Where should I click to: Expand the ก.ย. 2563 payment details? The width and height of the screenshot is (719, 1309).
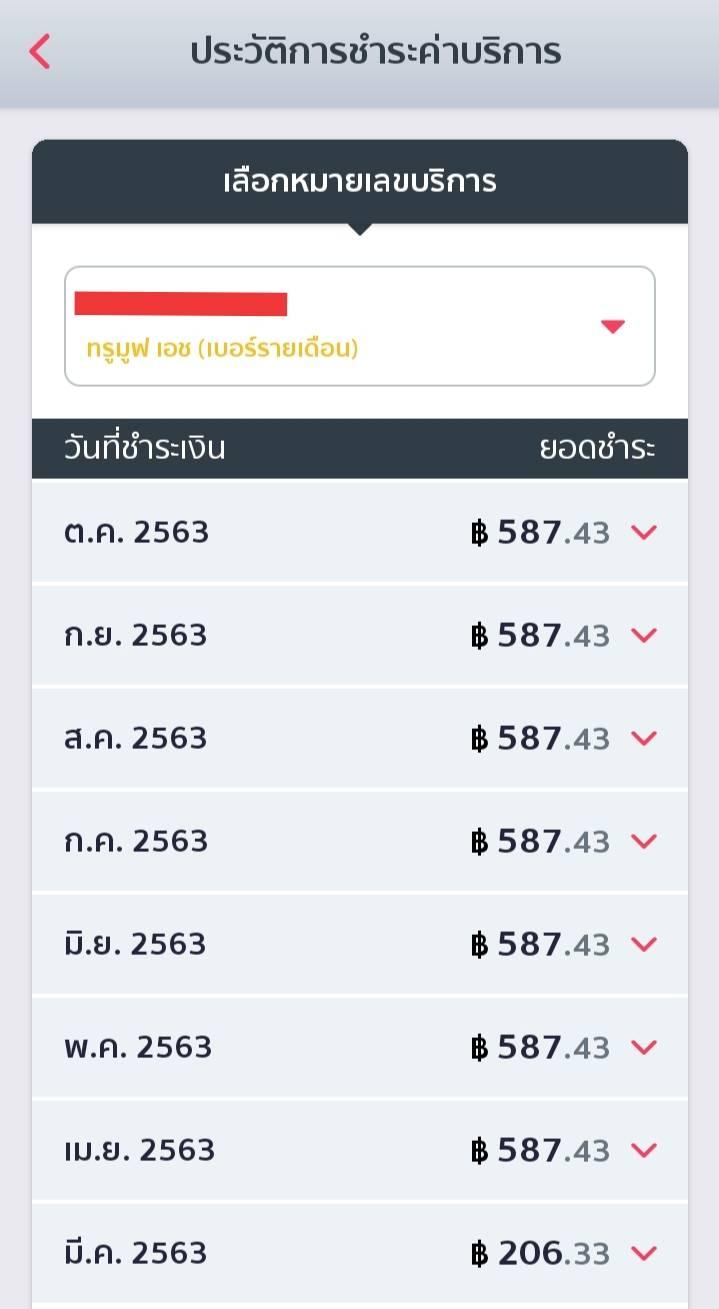point(644,635)
